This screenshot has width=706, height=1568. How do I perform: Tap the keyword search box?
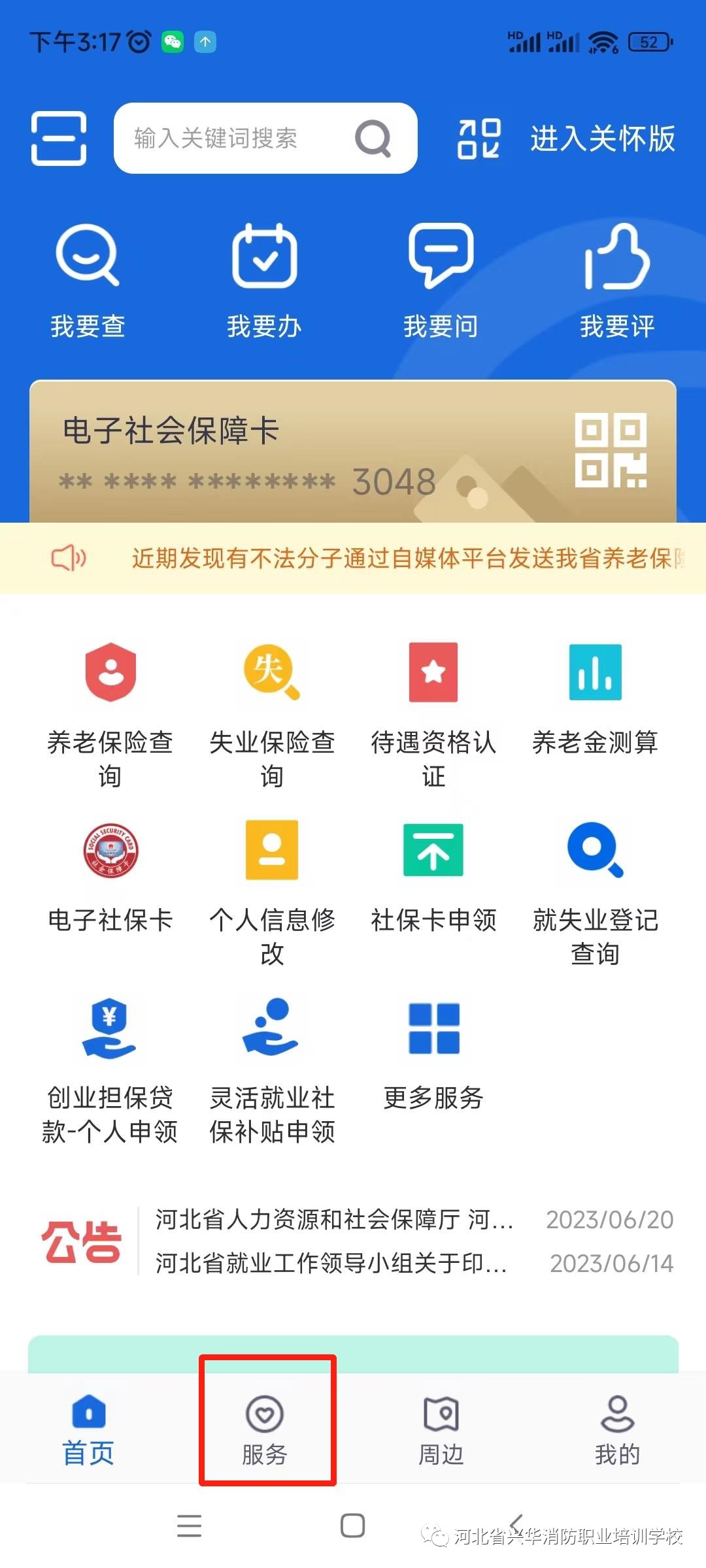pyautogui.click(x=265, y=138)
